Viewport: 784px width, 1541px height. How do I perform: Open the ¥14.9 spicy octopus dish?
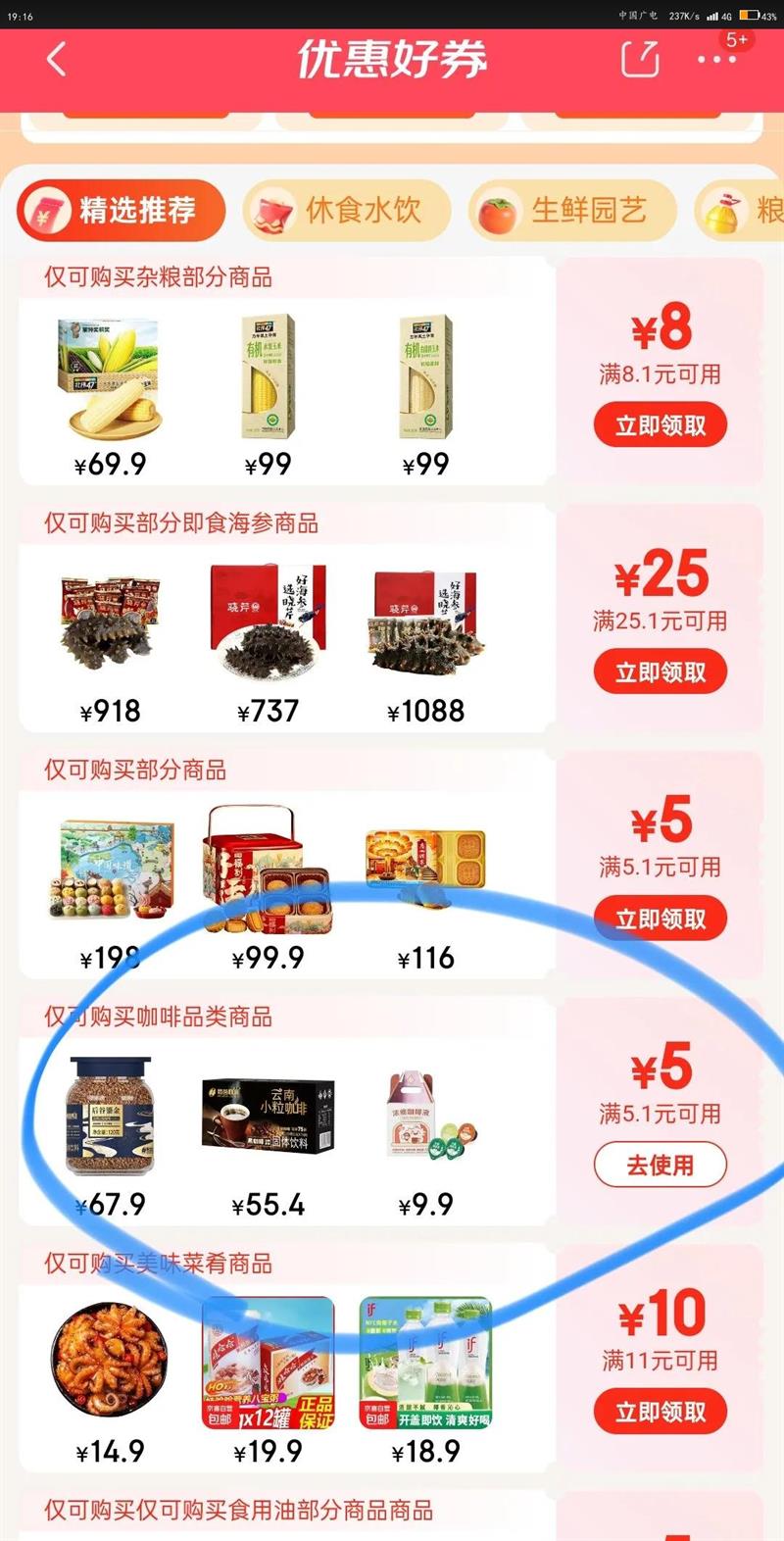pyautogui.click(x=109, y=1364)
